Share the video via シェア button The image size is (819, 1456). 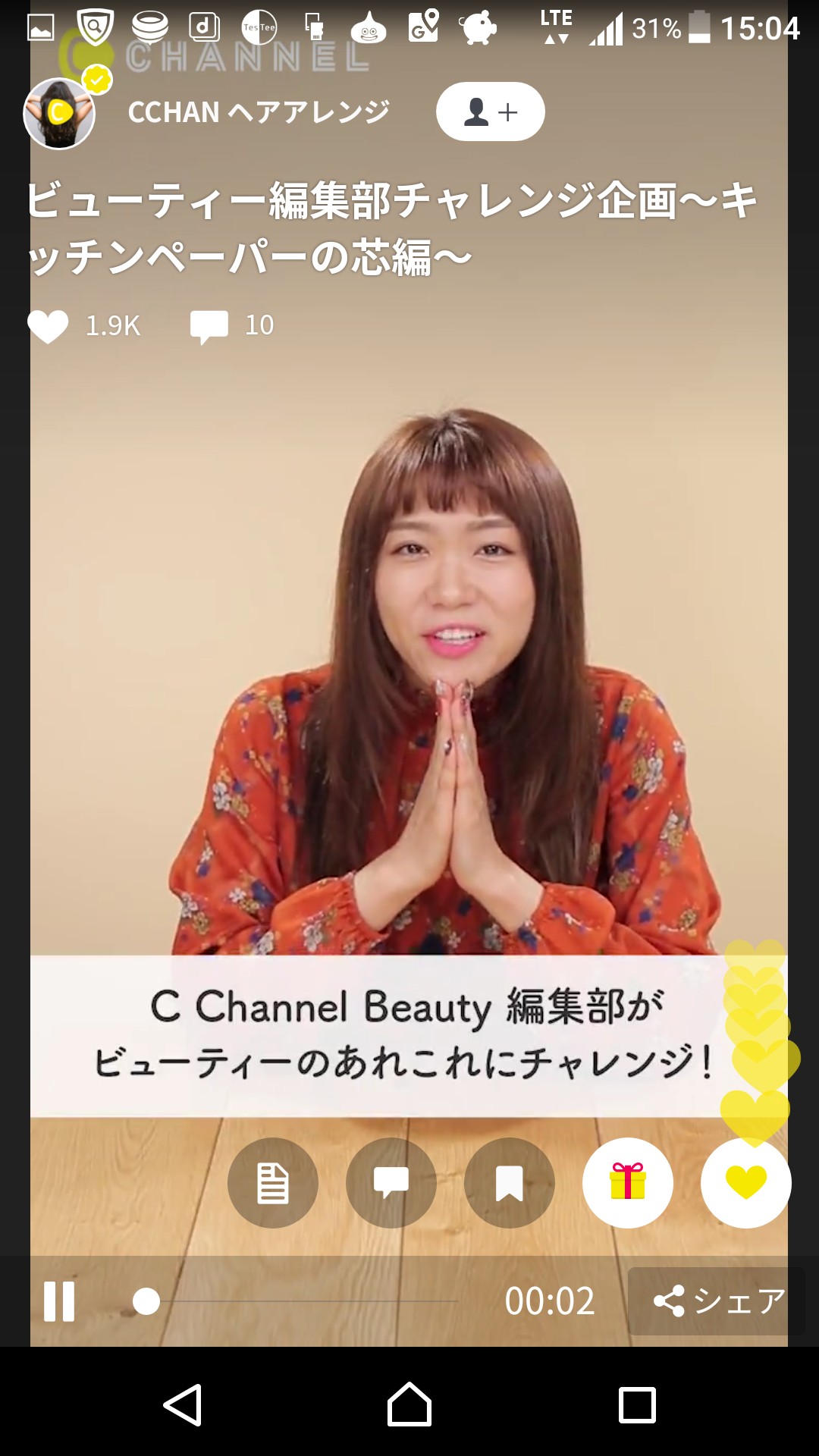coord(717,1301)
